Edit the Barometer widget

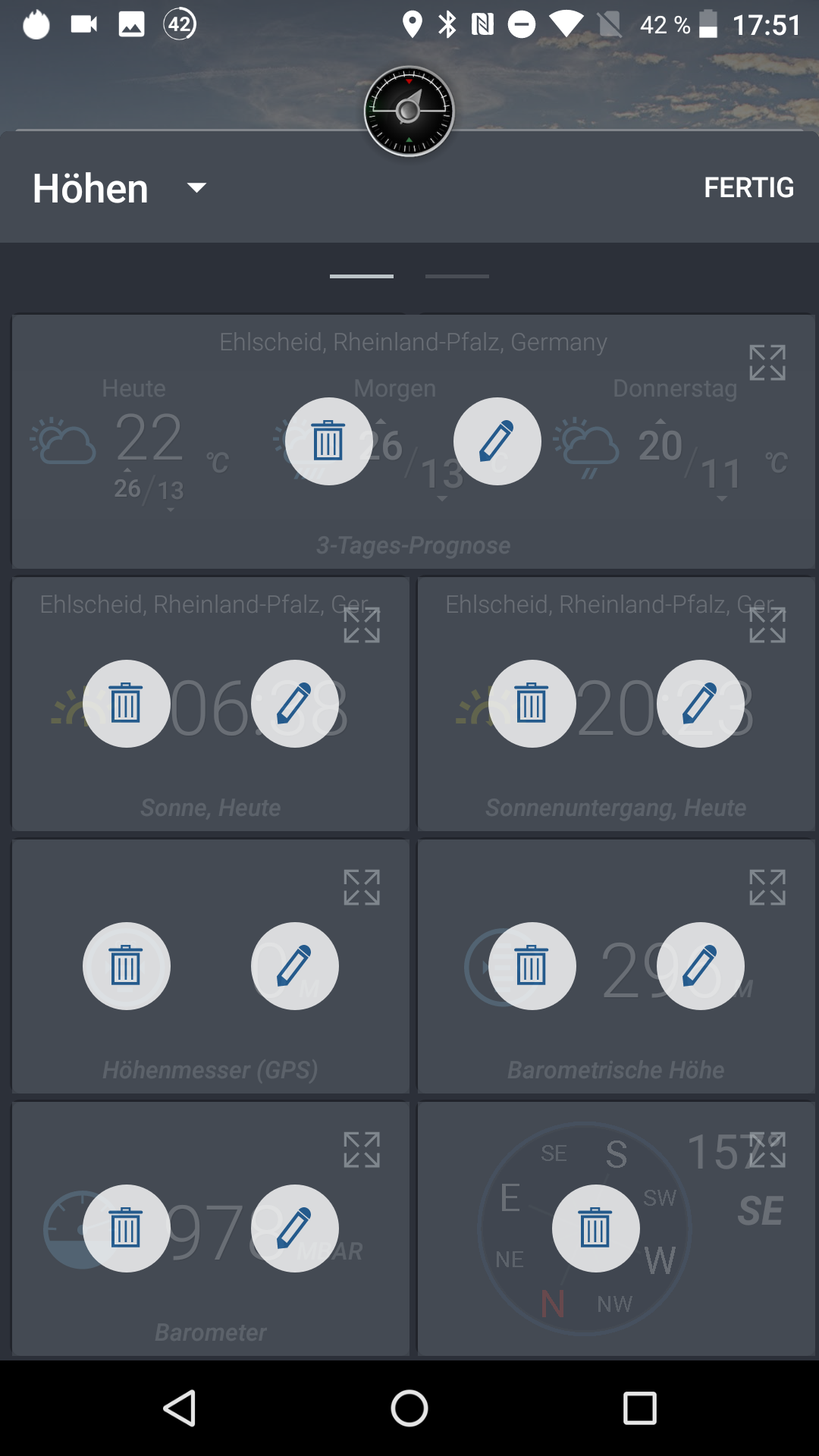[294, 1228]
